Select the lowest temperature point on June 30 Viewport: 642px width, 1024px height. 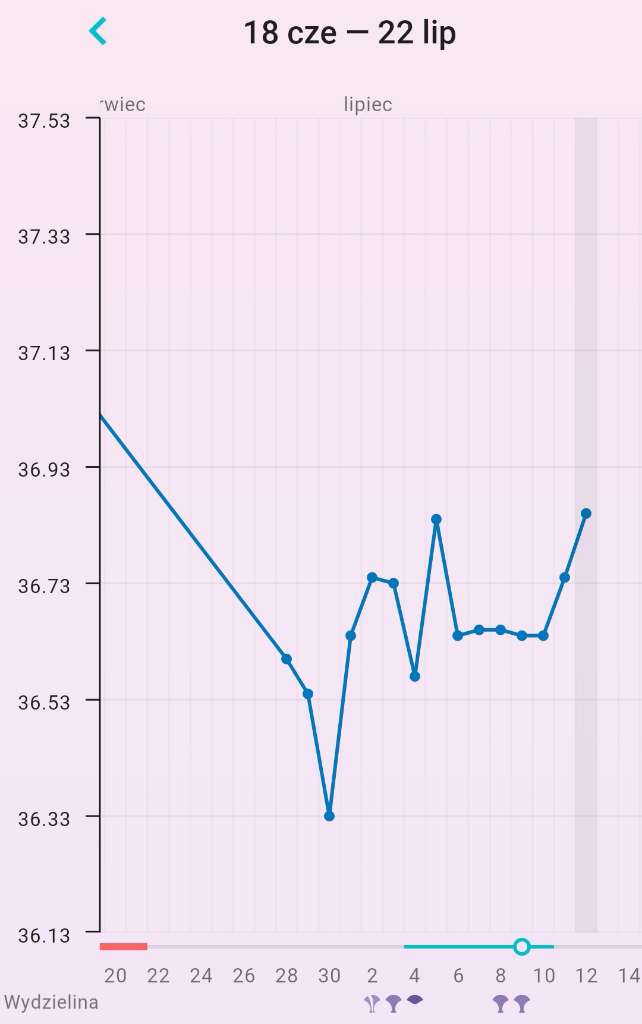coord(329,816)
